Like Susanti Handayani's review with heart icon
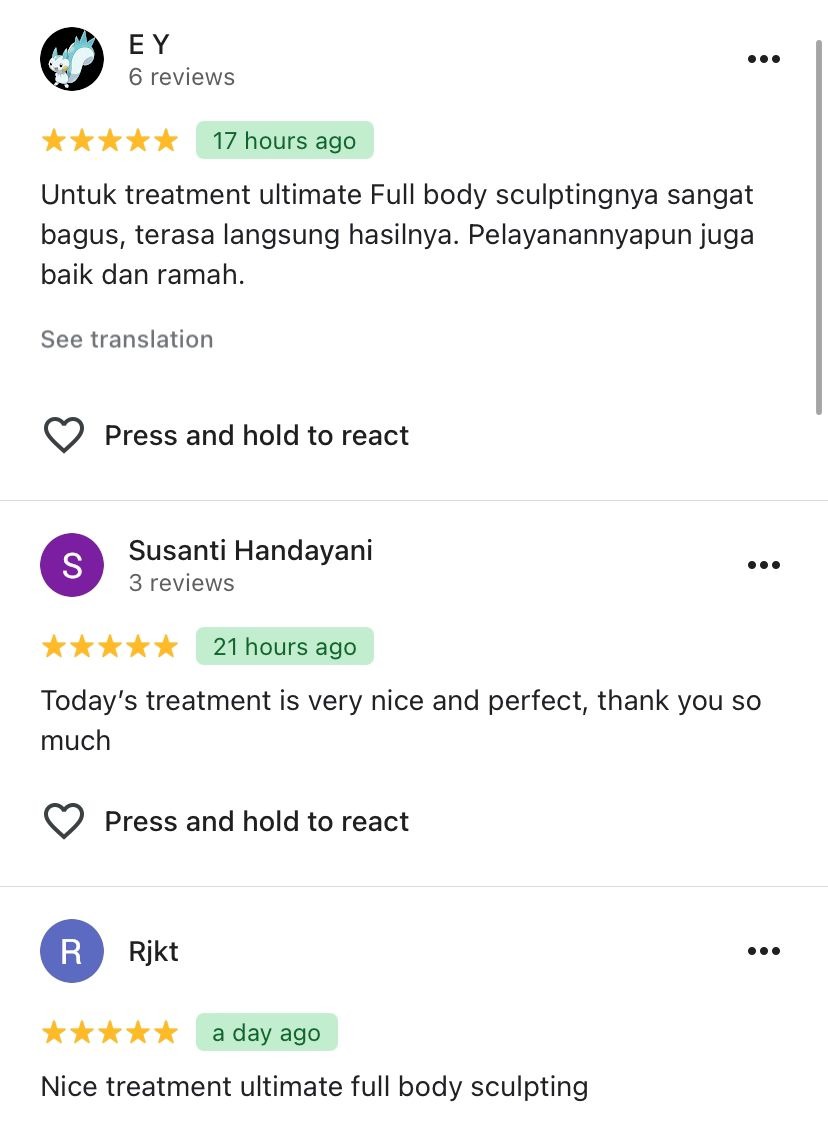The height and width of the screenshot is (1143, 828). (x=64, y=821)
